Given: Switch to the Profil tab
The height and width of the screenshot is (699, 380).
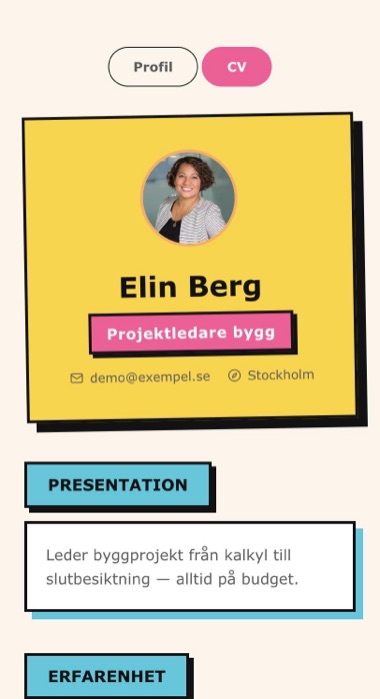Looking at the screenshot, I should pyautogui.click(x=153, y=67).
